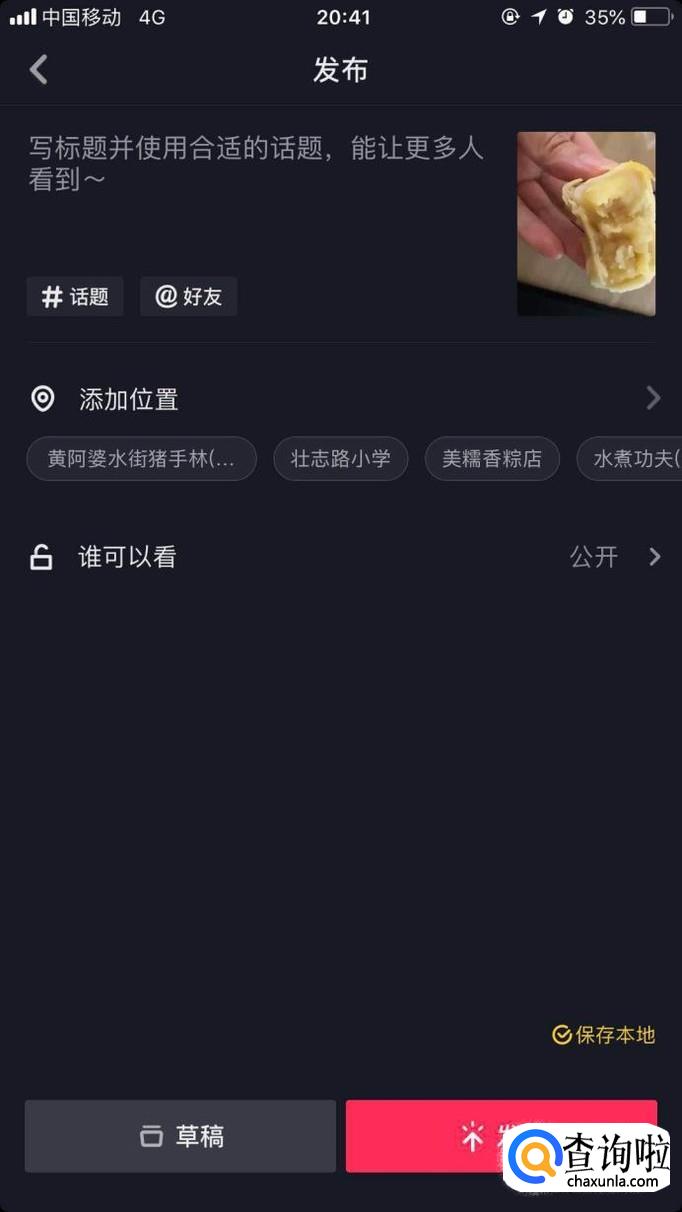Choose the 壮志路小学 location chip
Screen dimensions: 682x1212
340,459
